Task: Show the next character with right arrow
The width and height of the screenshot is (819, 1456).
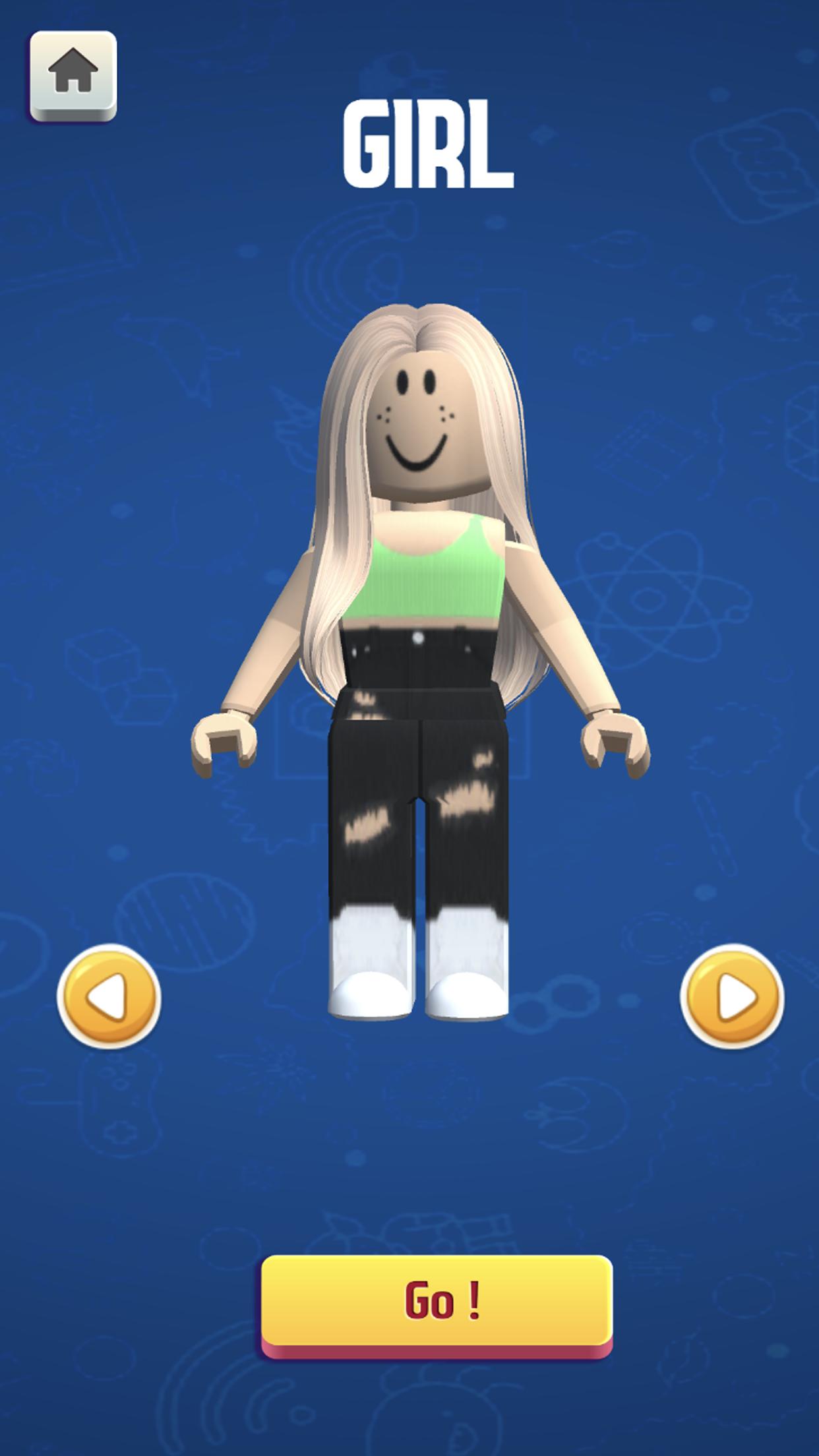Action: [x=732, y=996]
